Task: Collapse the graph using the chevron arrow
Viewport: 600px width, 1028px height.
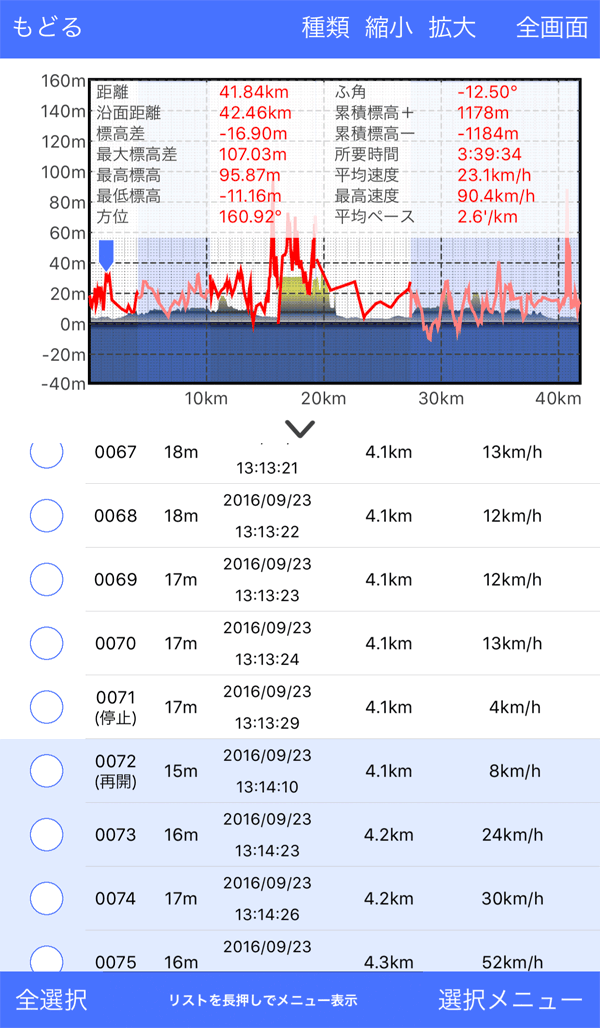Action: 300,429
